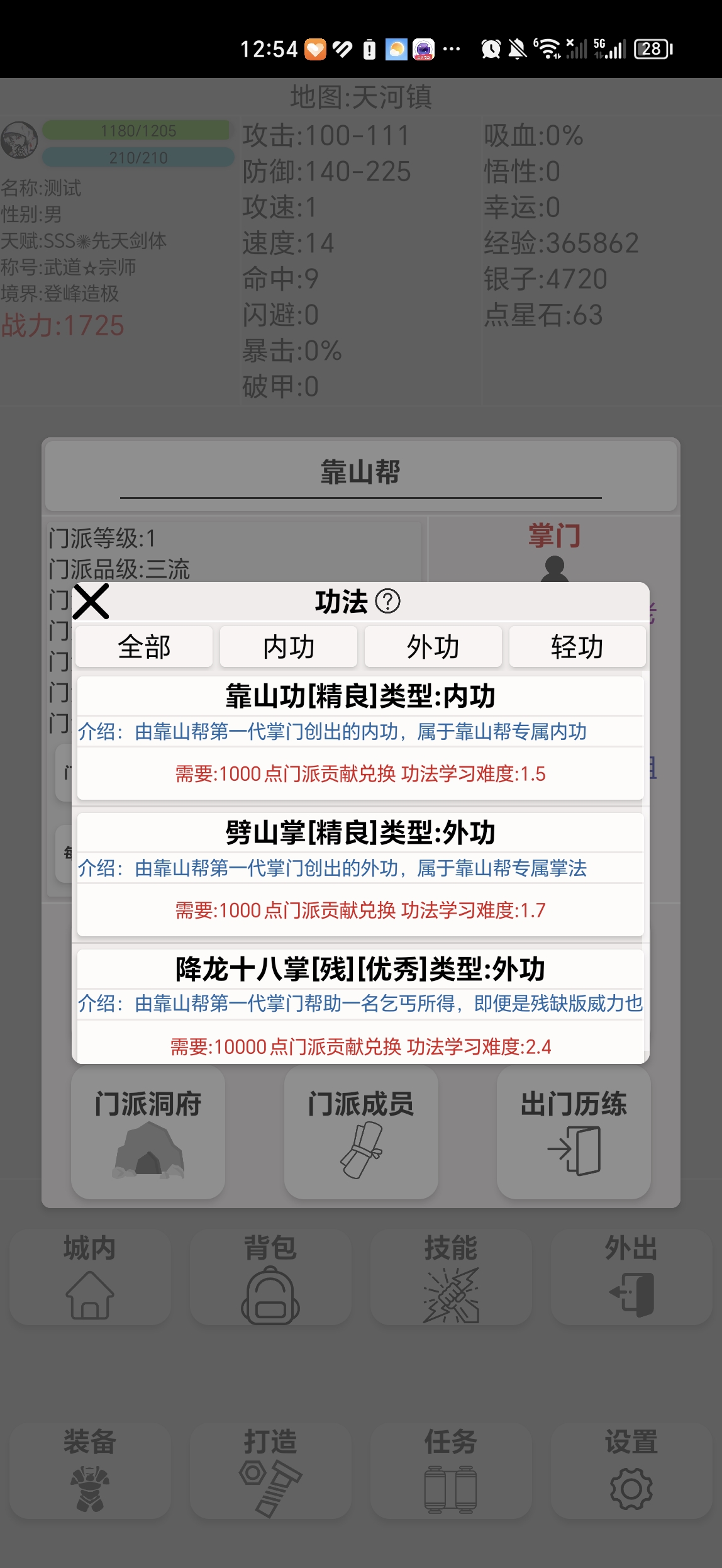Select the 外功 filter button

(433, 646)
